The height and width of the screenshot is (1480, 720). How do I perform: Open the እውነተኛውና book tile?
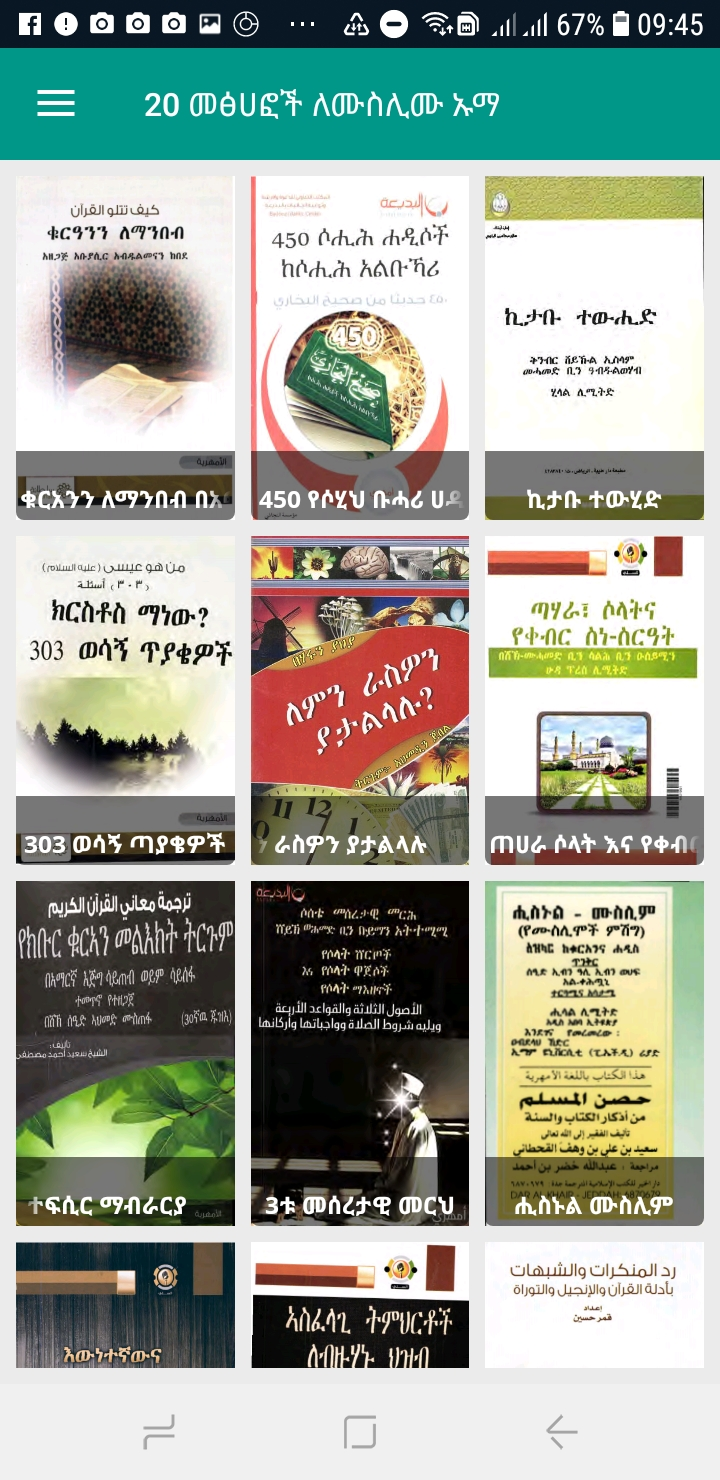coord(125,1305)
